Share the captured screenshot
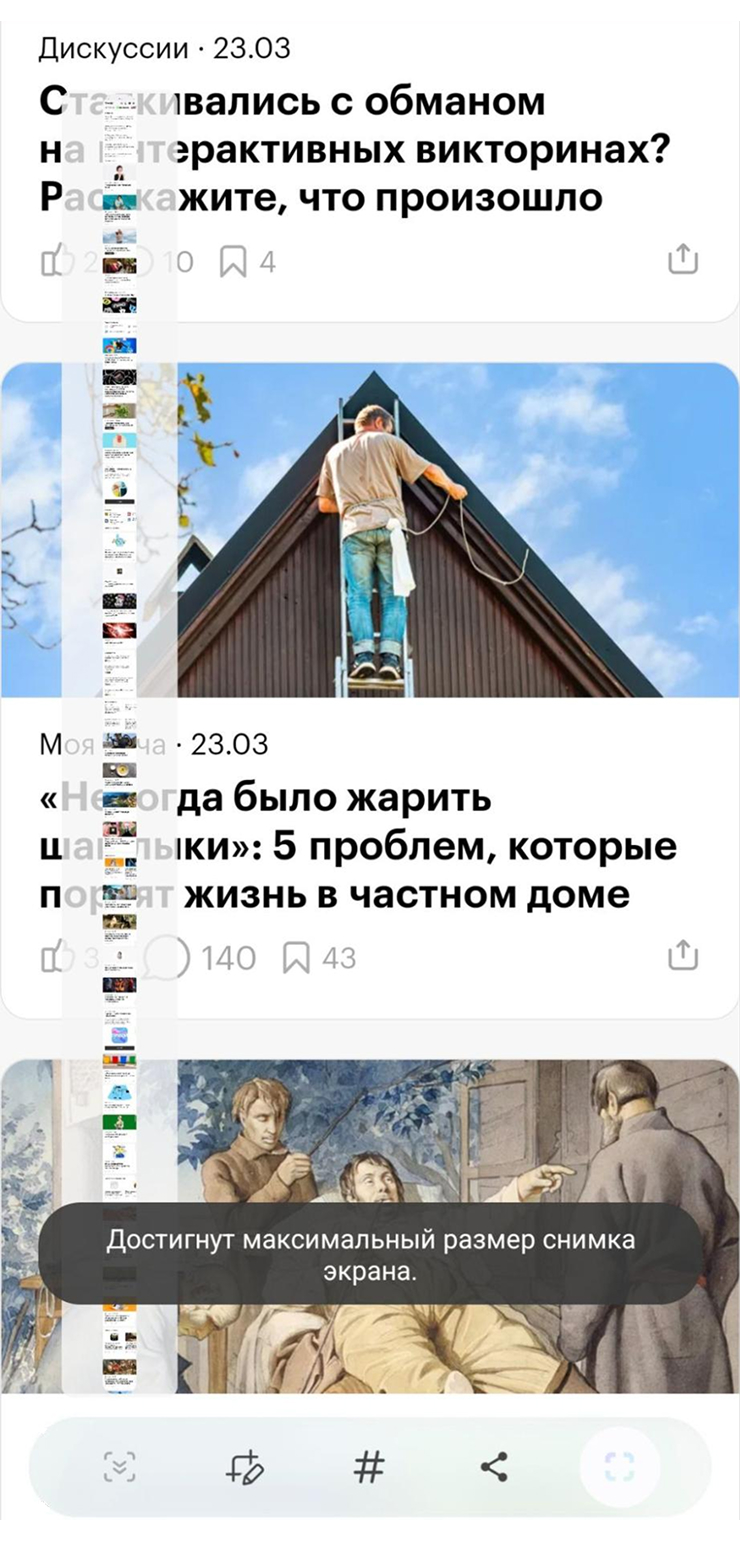 pos(494,1467)
